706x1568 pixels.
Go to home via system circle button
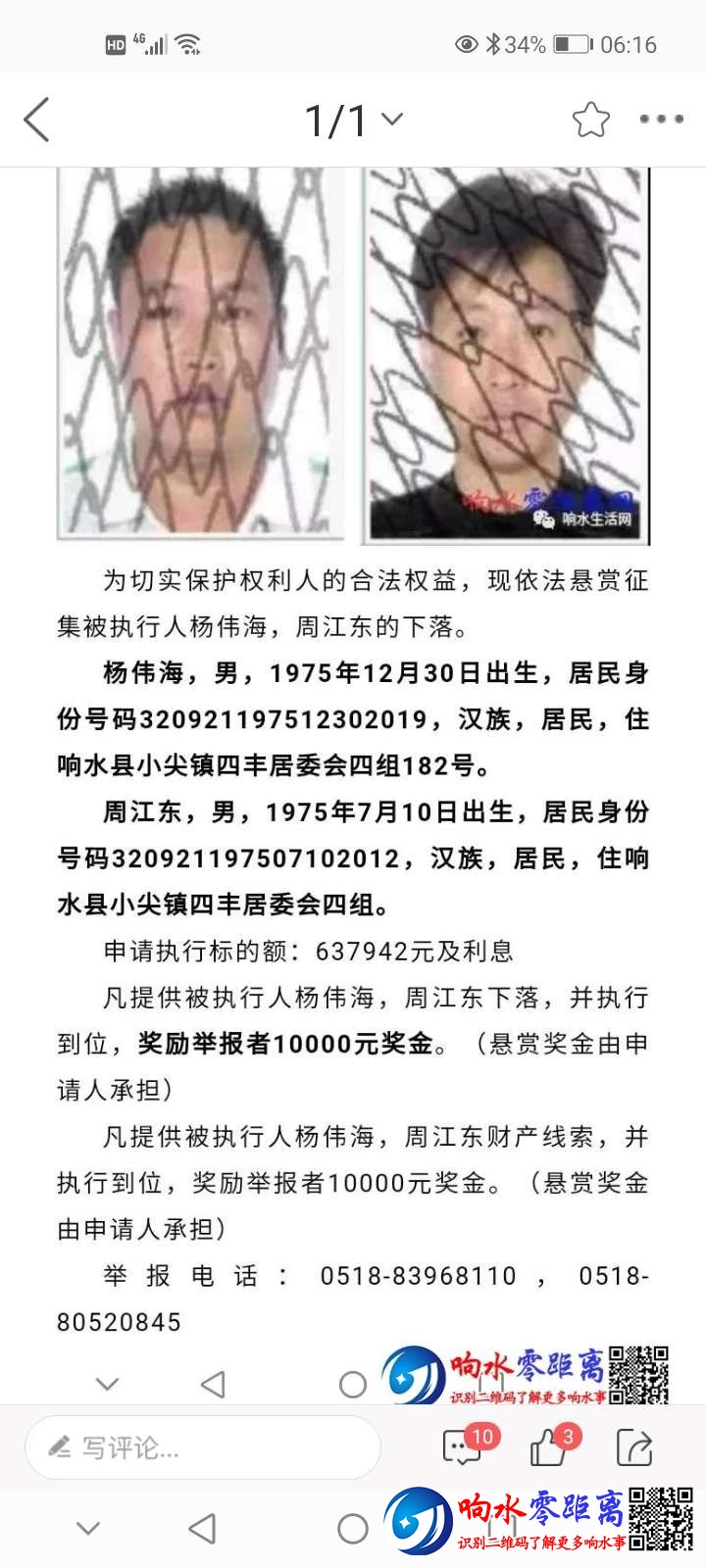[x=352, y=1528]
